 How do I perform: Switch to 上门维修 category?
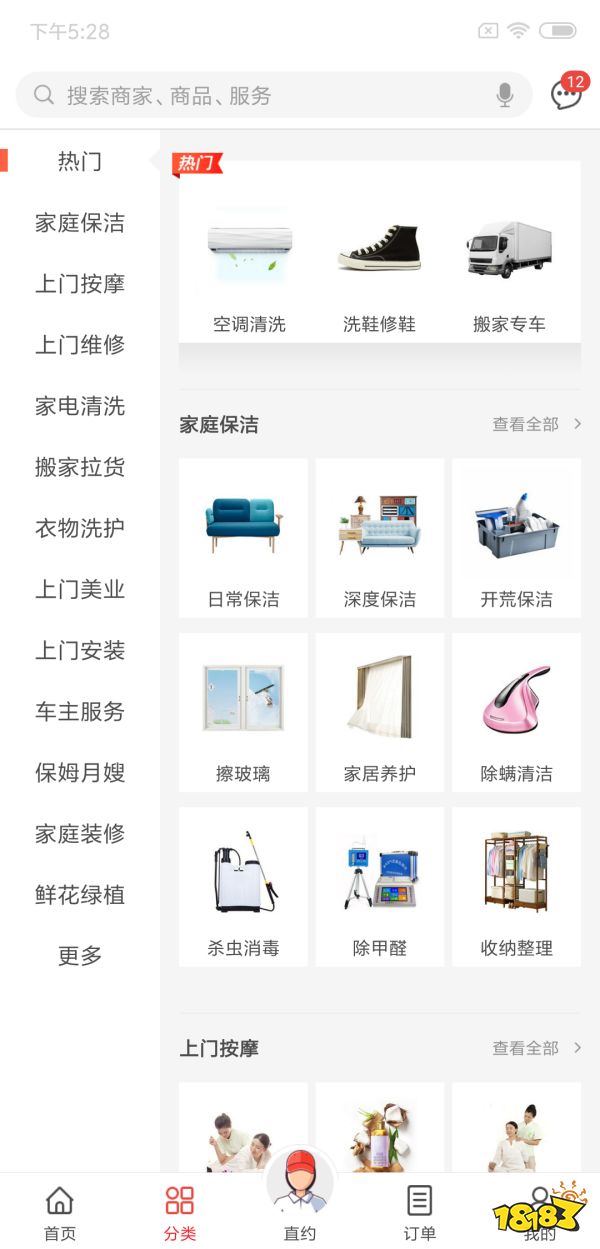click(80, 345)
